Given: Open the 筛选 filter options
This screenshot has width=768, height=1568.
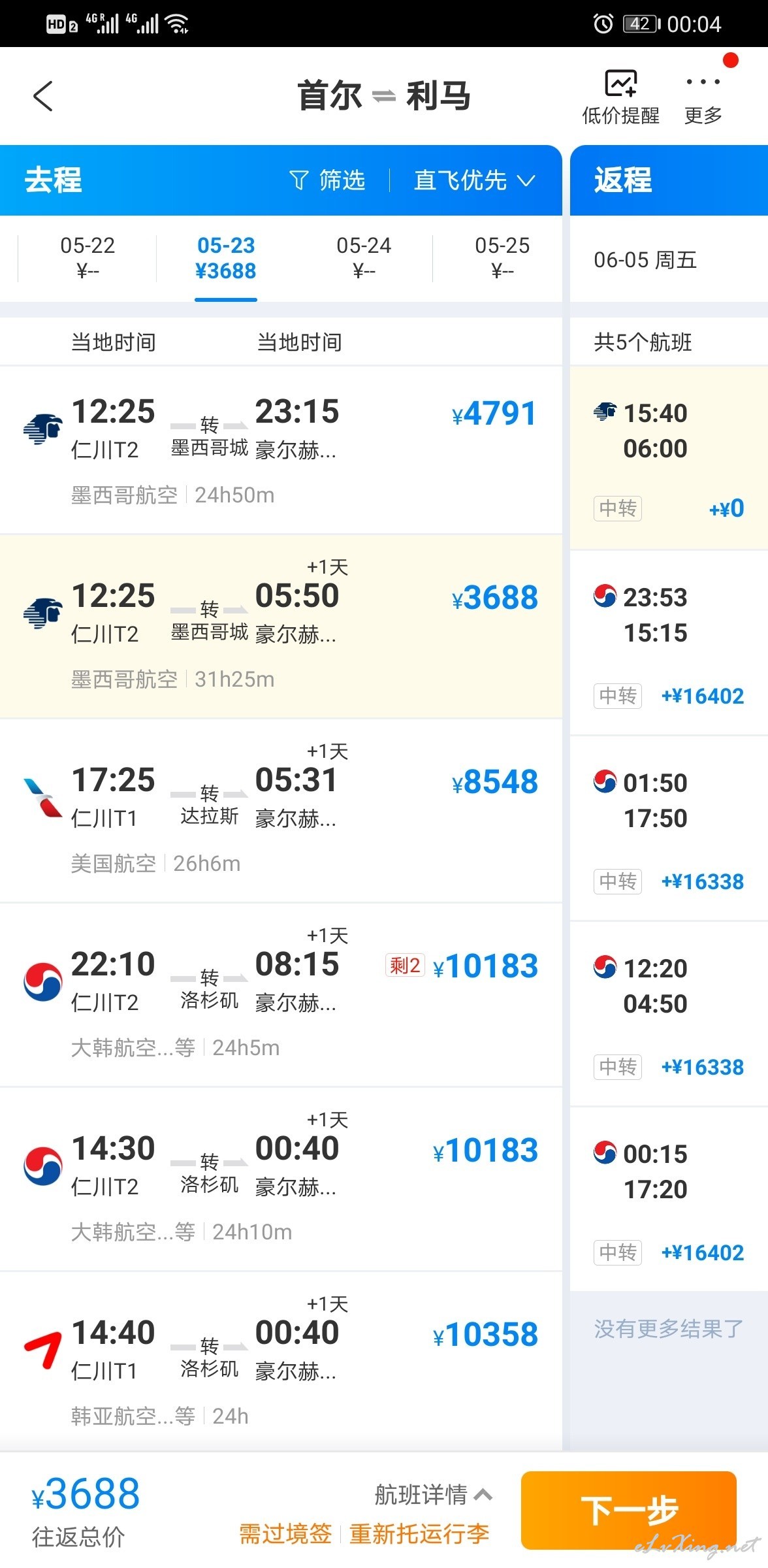Looking at the screenshot, I should coord(327,180).
